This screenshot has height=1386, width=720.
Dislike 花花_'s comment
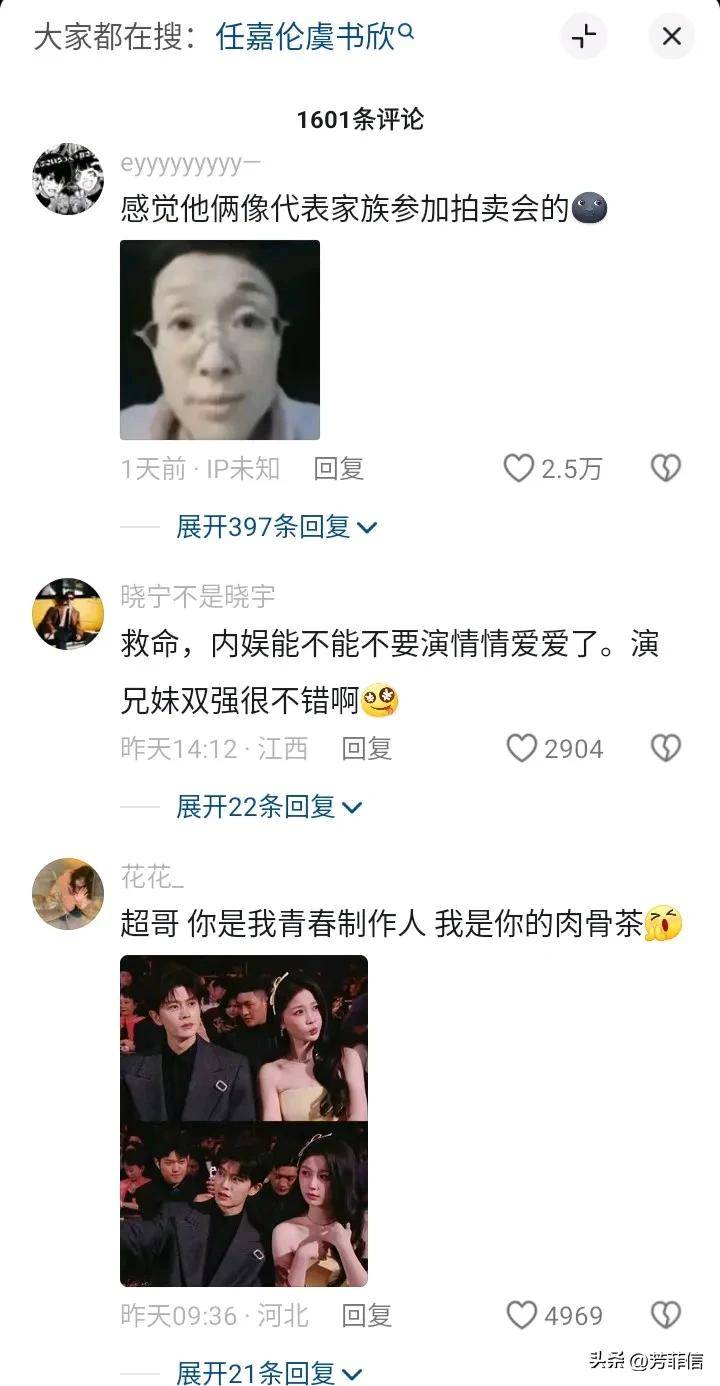(666, 1315)
